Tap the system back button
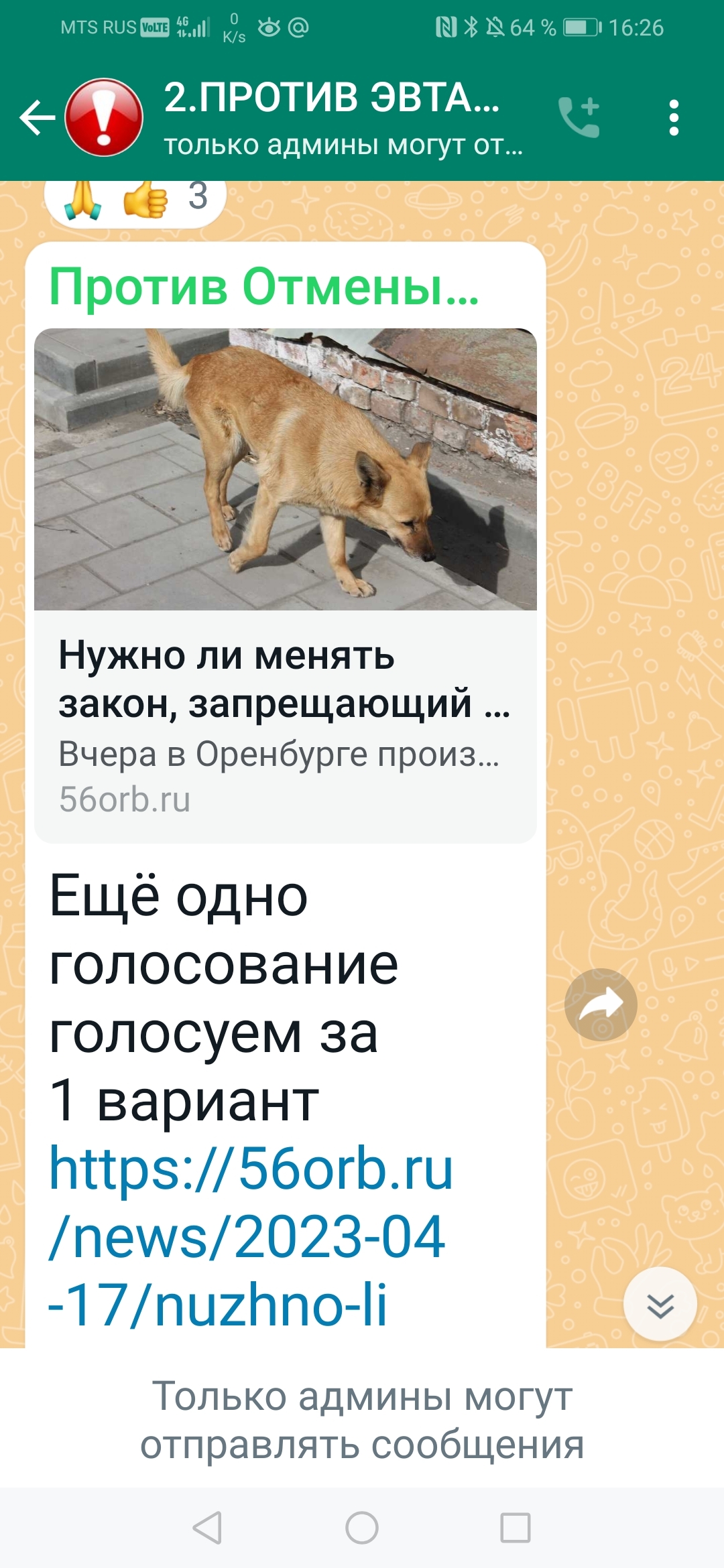This screenshot has width=724, height=1568. tap(207, 1528)
